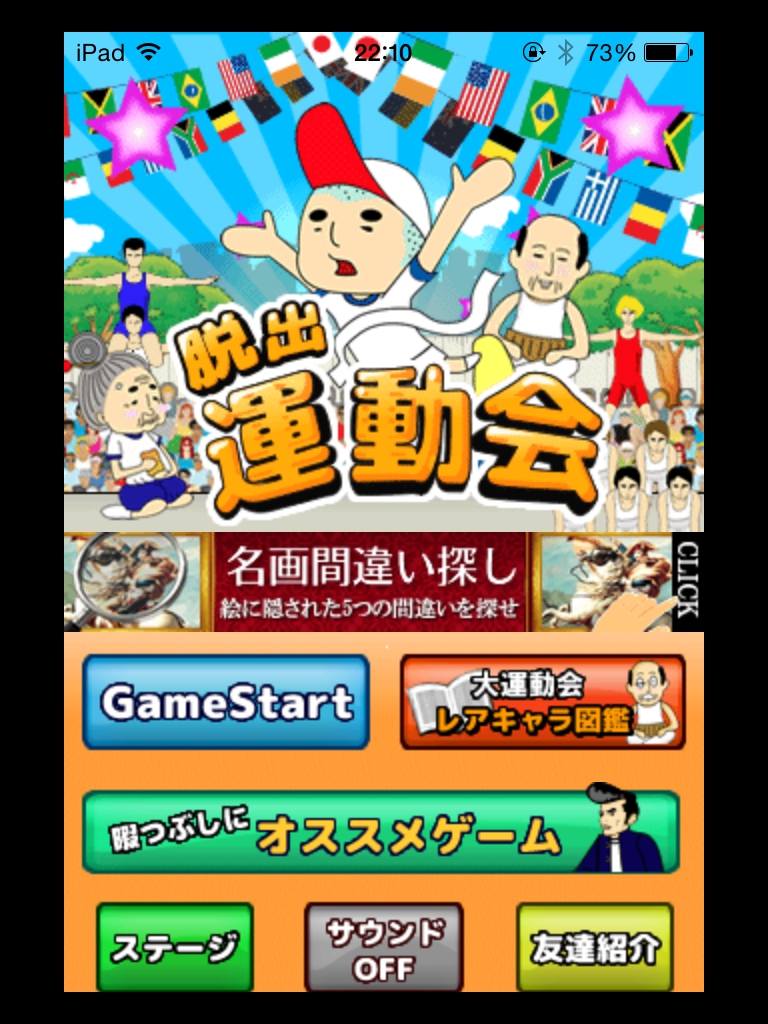This screenshot has height=1024, width=768.
Task: Turn sound off with サウンドOFF
Action: [384, 946]
